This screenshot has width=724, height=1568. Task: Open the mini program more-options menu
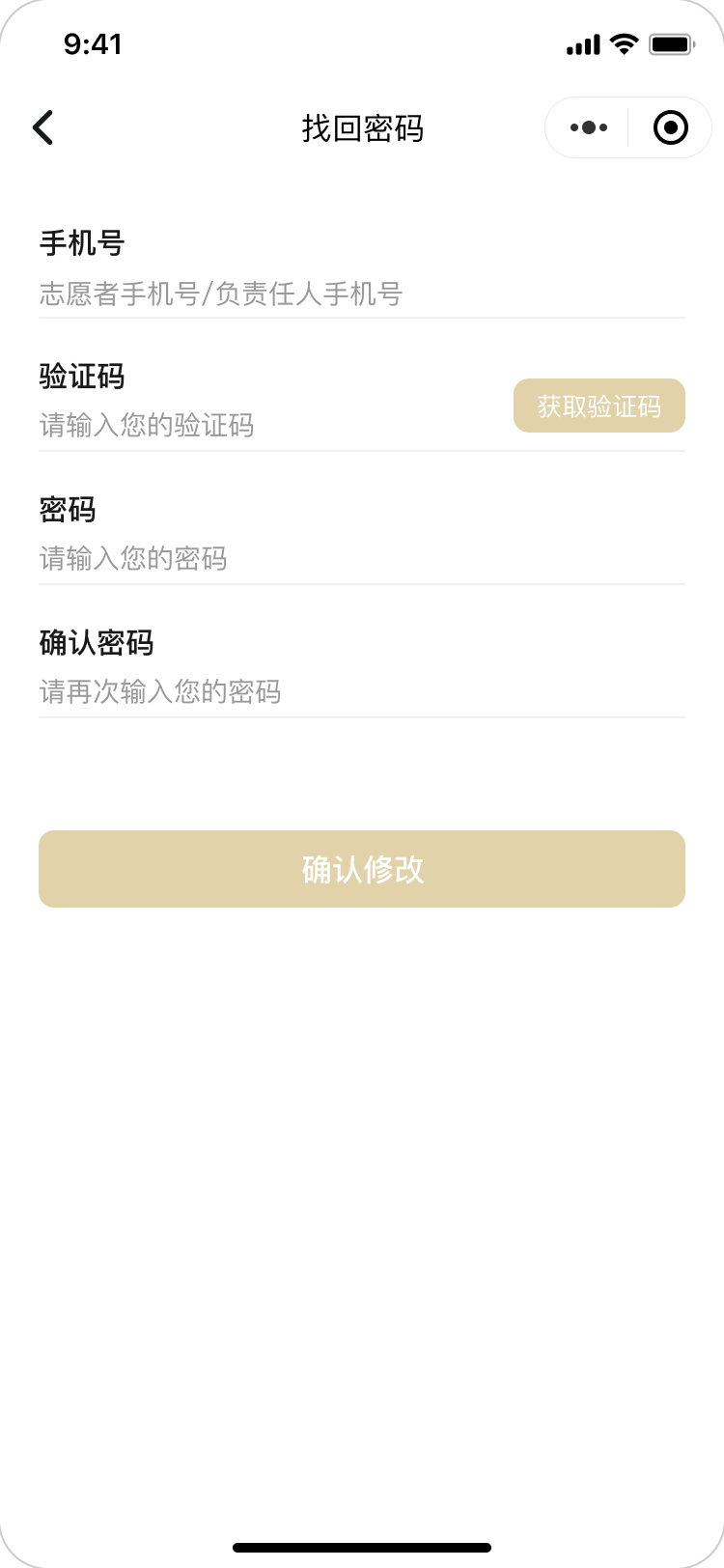[588, 127]
